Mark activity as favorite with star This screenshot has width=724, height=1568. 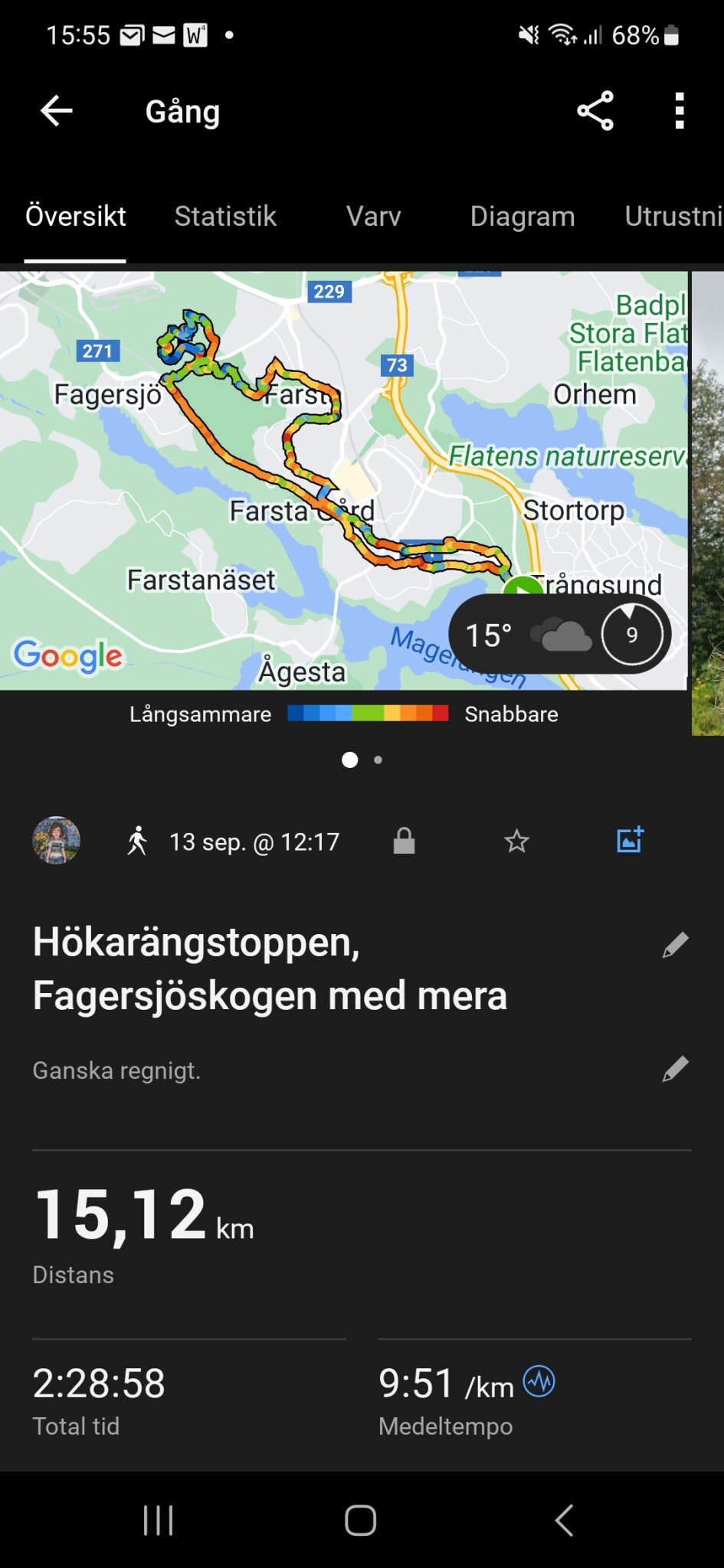click(x=516, y=841)
